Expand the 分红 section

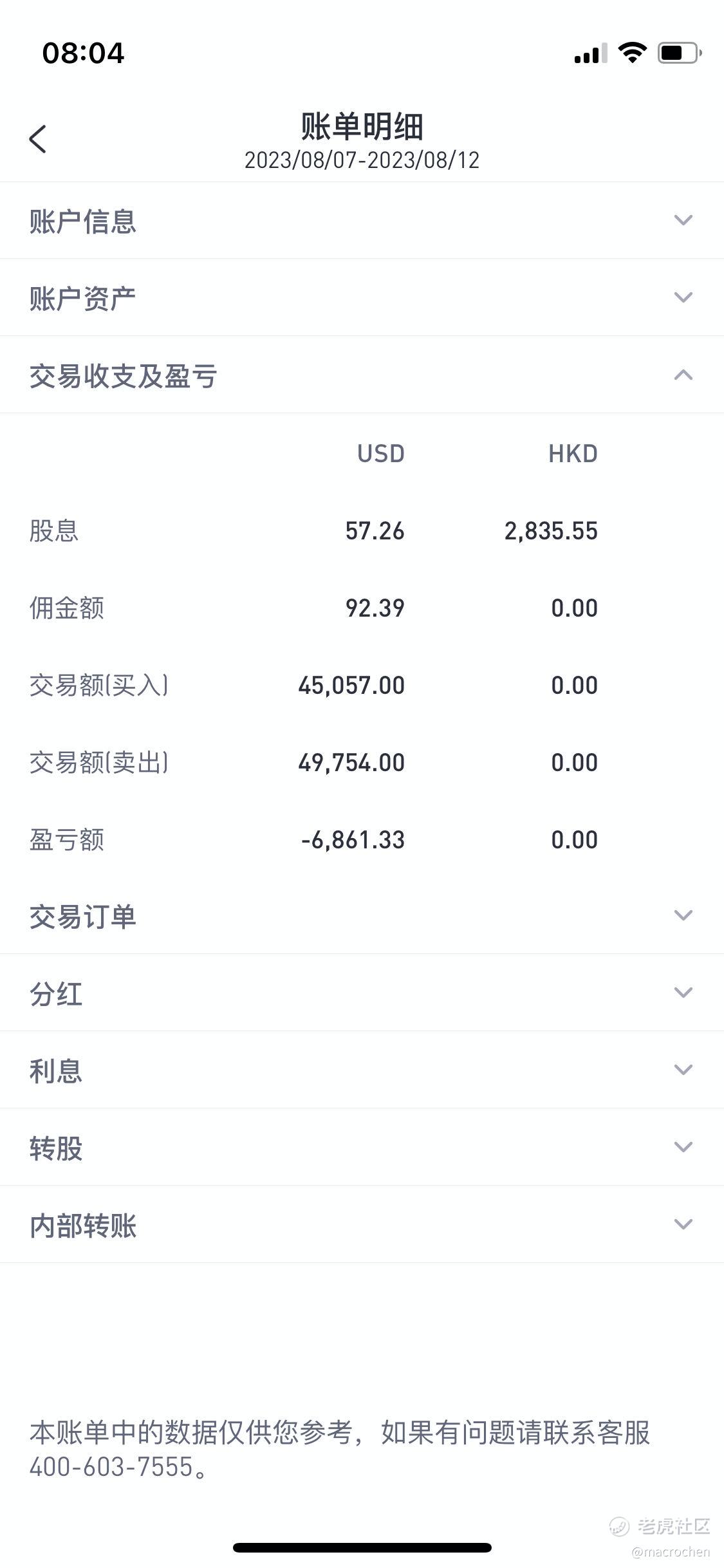coord(362,993)
